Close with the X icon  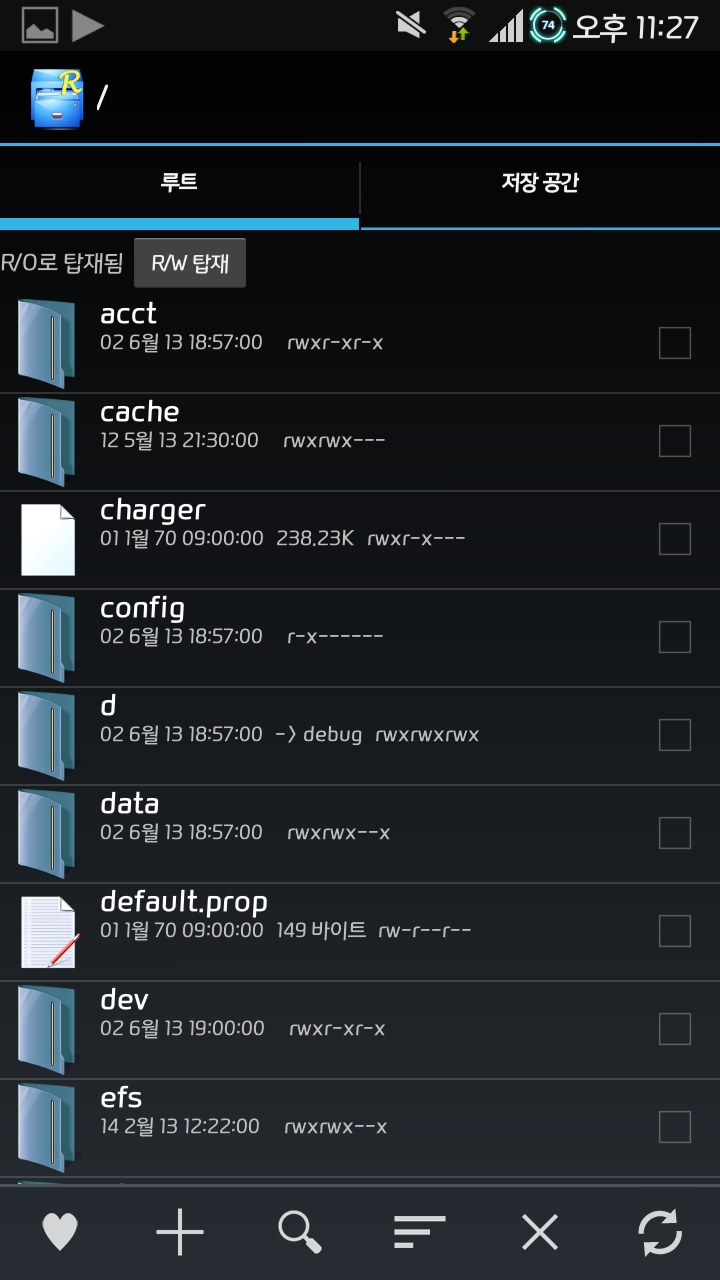click(540, 1232)
